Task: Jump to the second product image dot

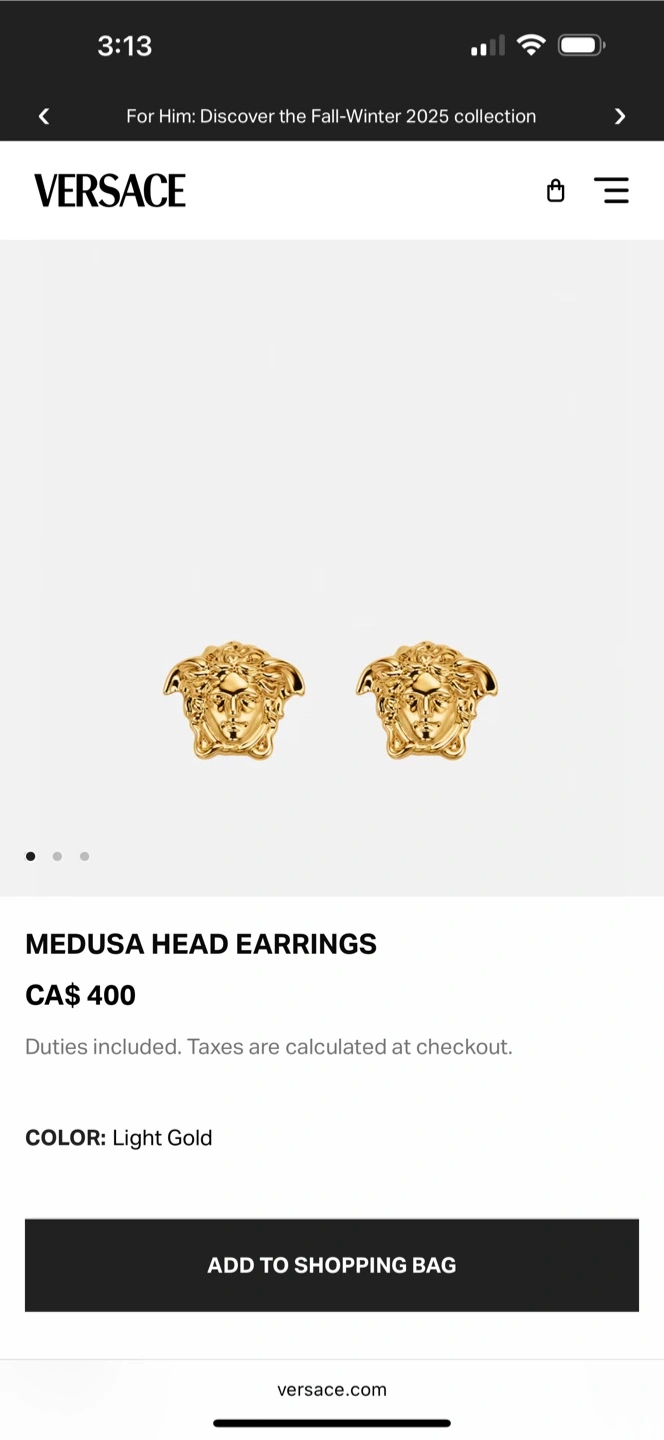Action: coord(57,856)
